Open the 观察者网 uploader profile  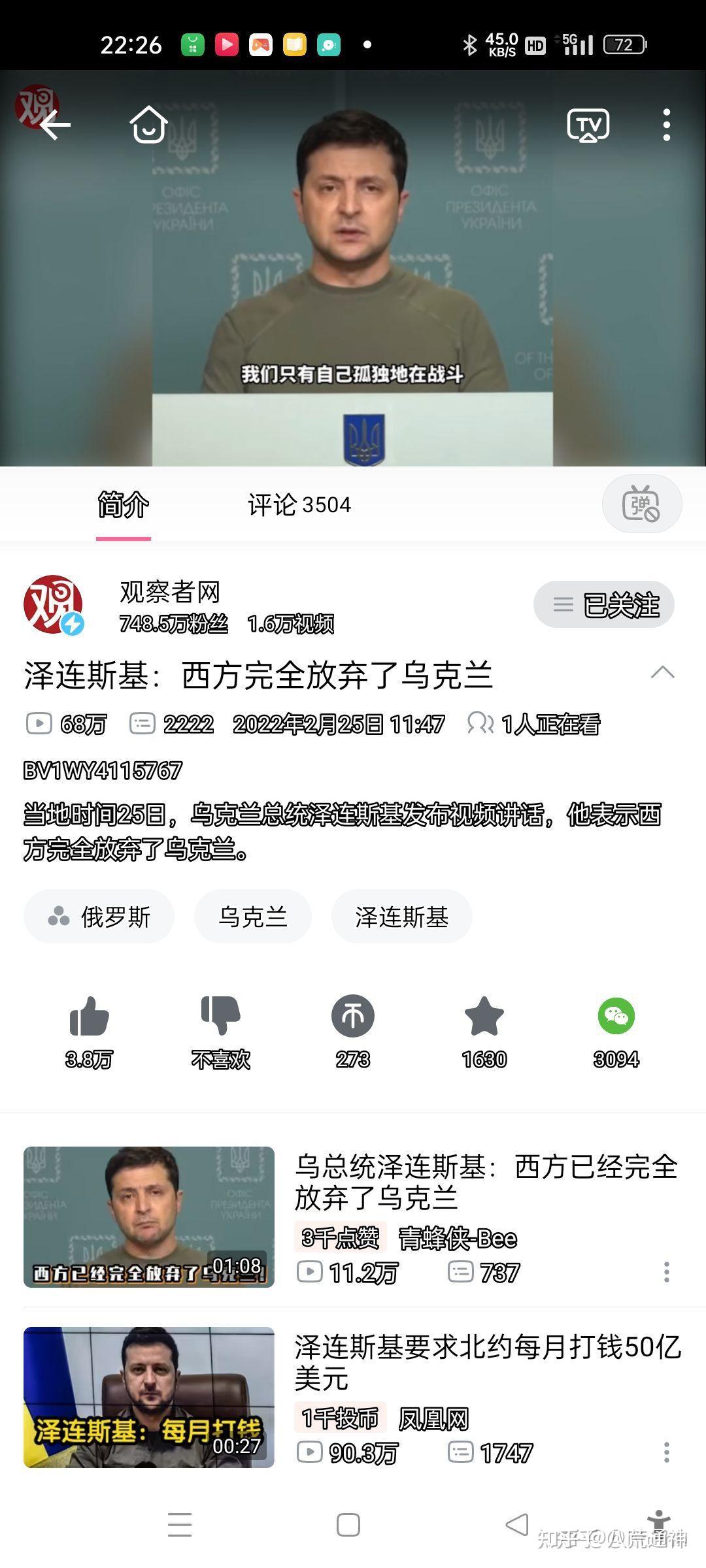click(x=54, y=605)
